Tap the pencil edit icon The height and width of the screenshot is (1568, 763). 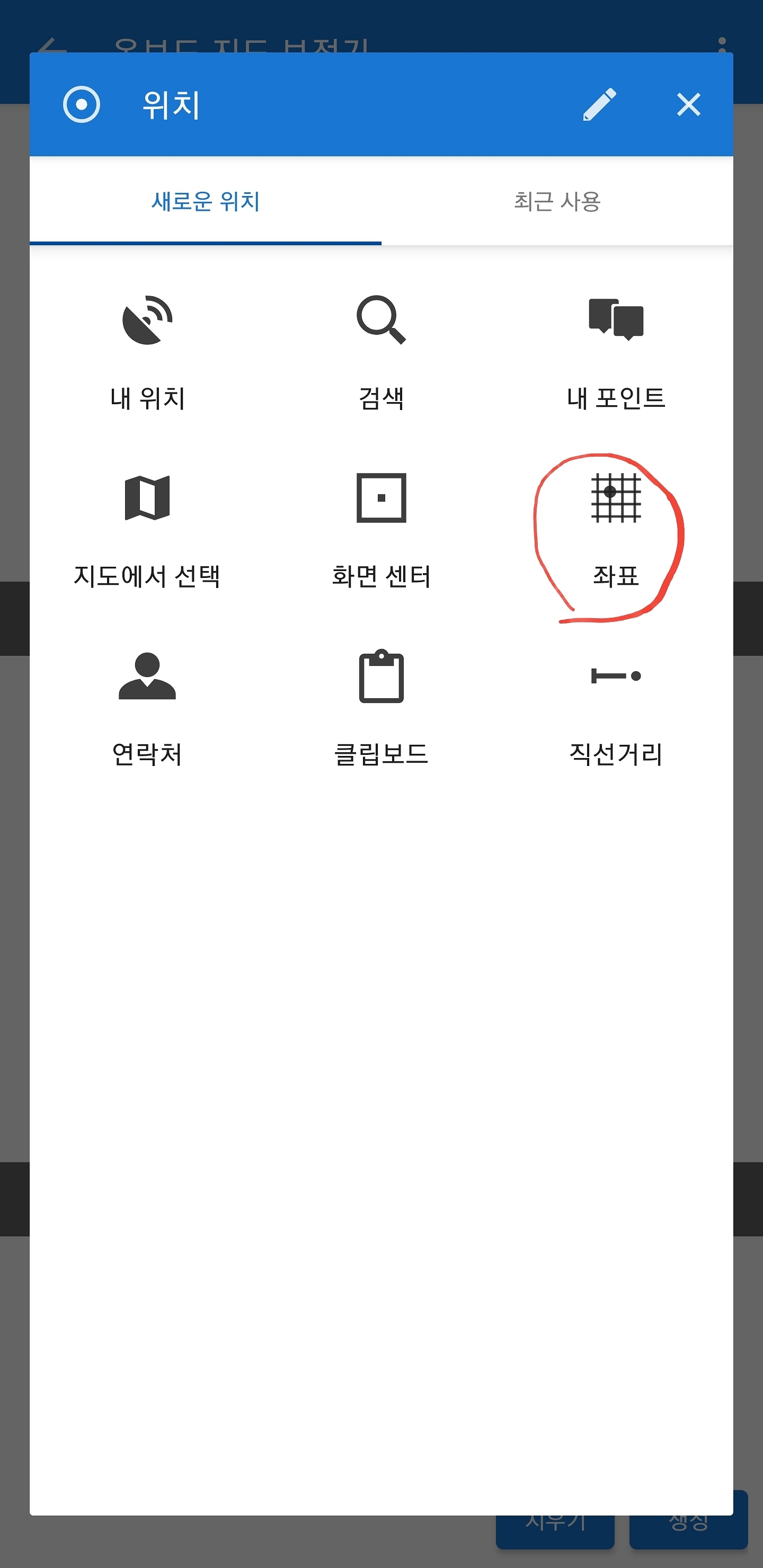[599, 104]
